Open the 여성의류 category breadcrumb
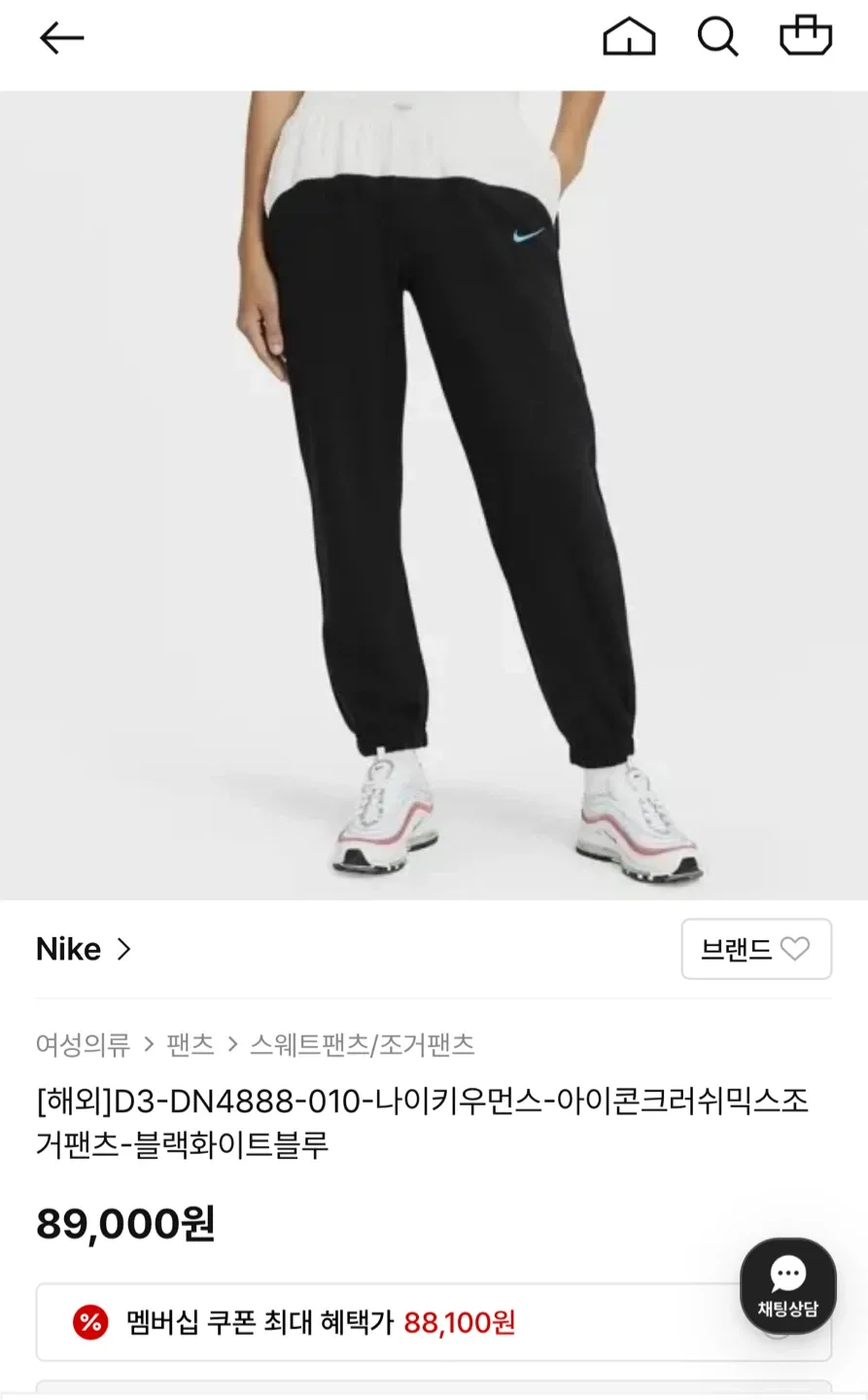Viewport: 868px width, 1400px height. tap(83, 1045)
